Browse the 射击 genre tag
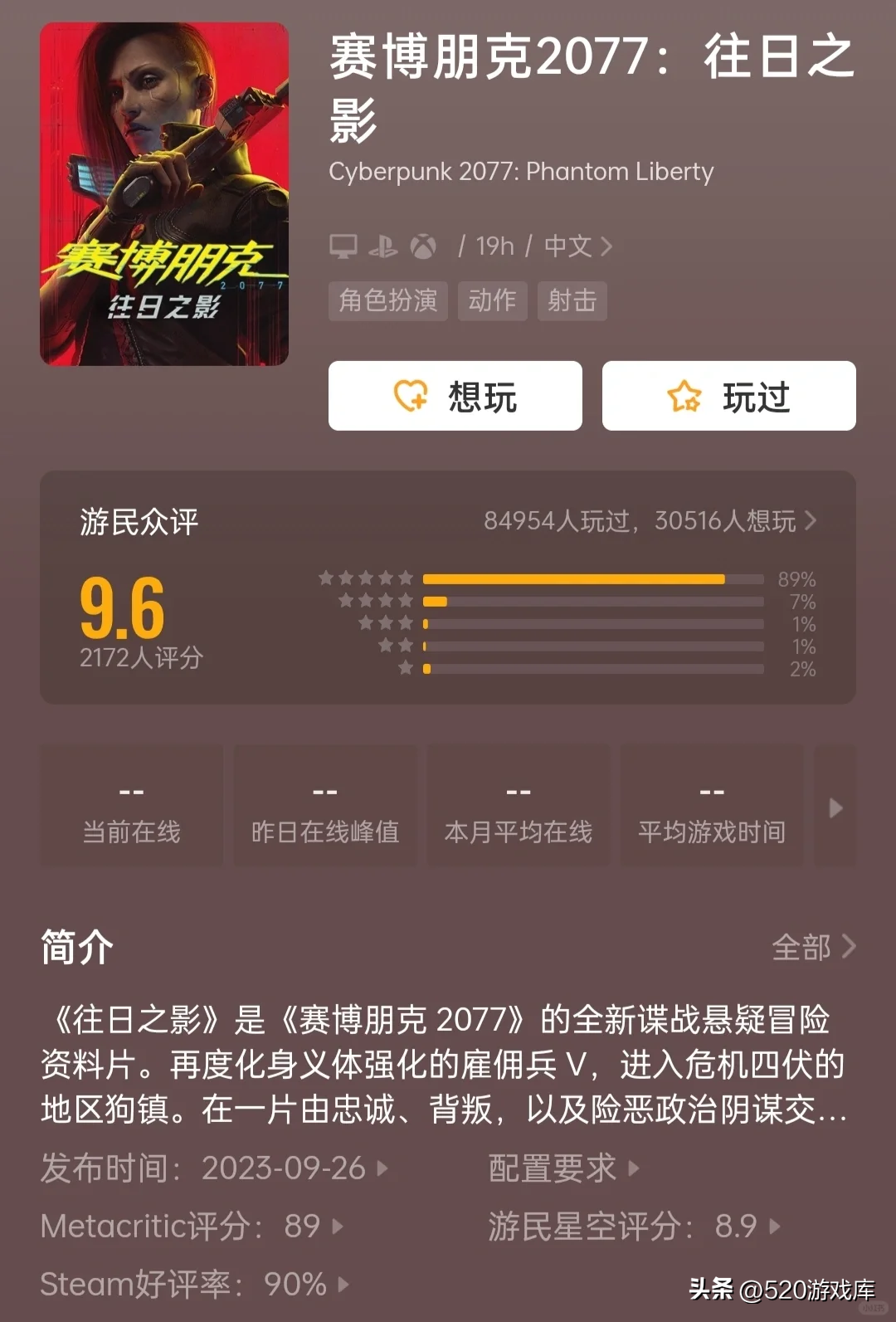 (x=572, y=300)
